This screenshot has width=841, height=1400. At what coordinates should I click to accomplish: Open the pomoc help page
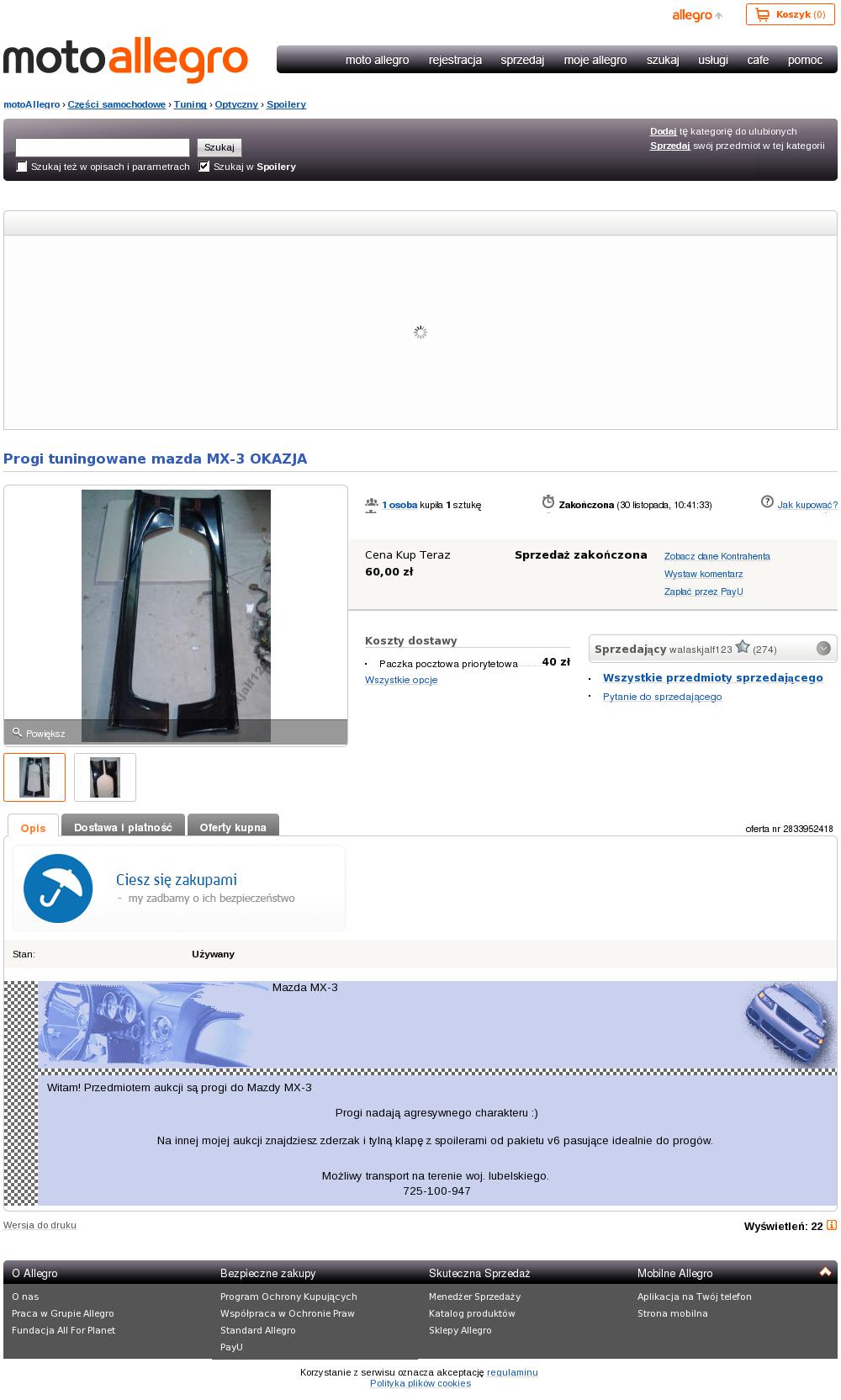(x=805, y=60)
